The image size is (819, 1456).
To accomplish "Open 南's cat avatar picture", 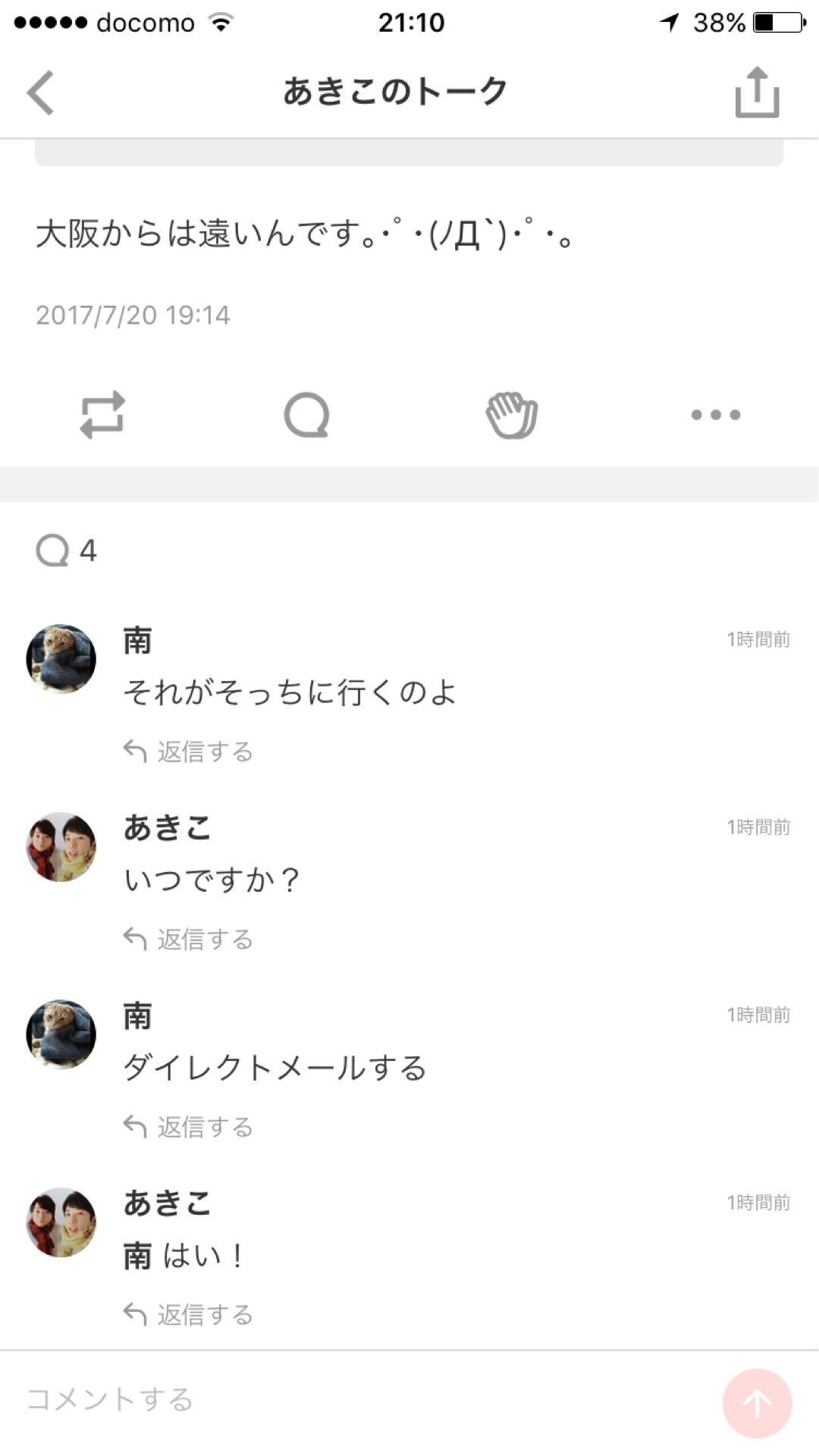I will 61,658.
